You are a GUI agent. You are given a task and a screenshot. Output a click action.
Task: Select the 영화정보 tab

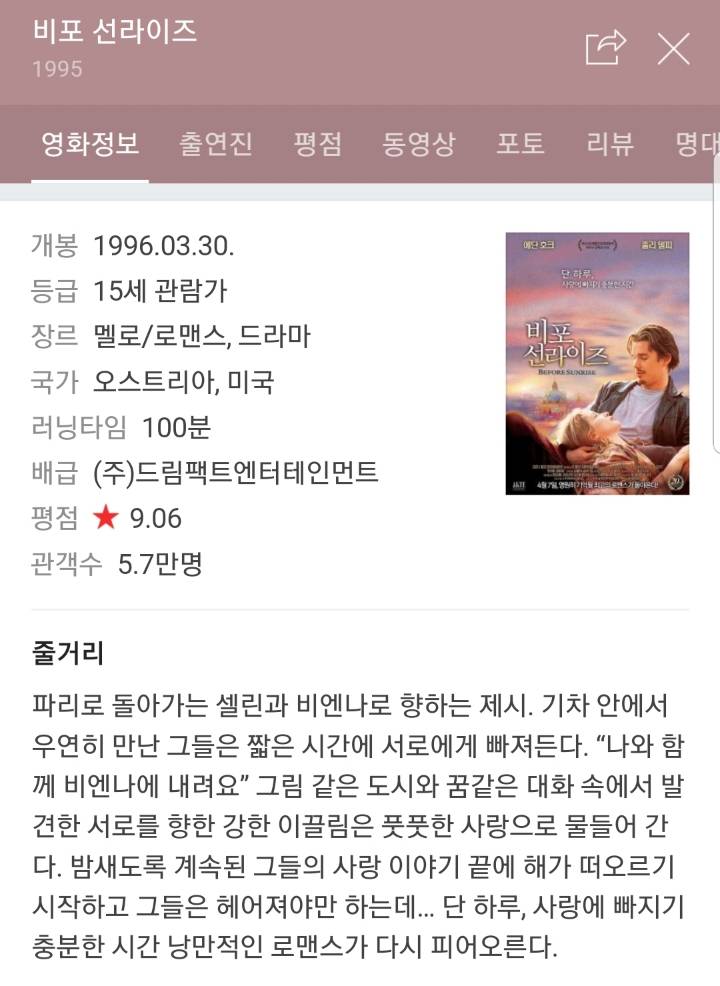point(90,144)
